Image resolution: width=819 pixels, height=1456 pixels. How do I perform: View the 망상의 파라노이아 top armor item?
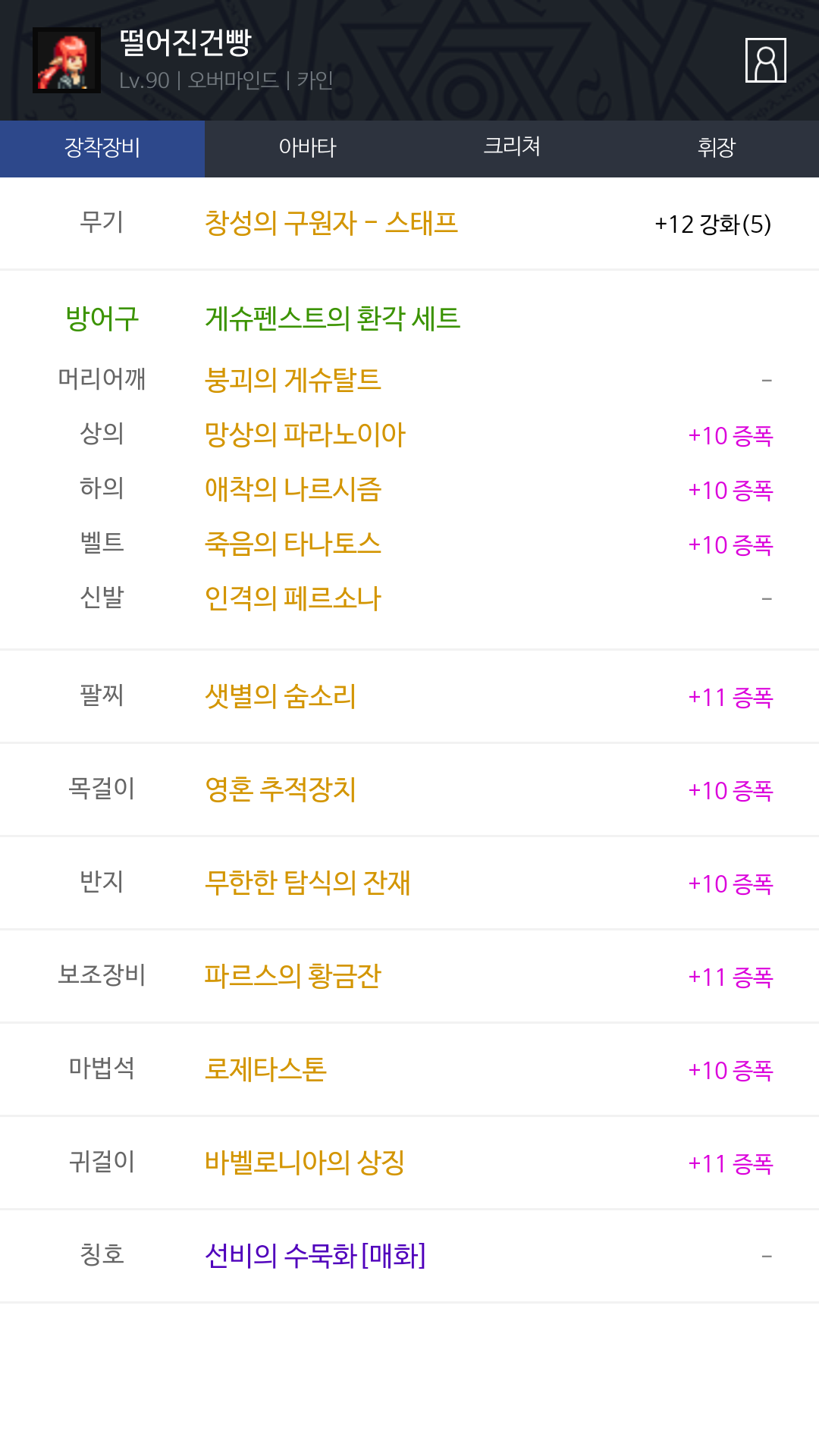305,435
